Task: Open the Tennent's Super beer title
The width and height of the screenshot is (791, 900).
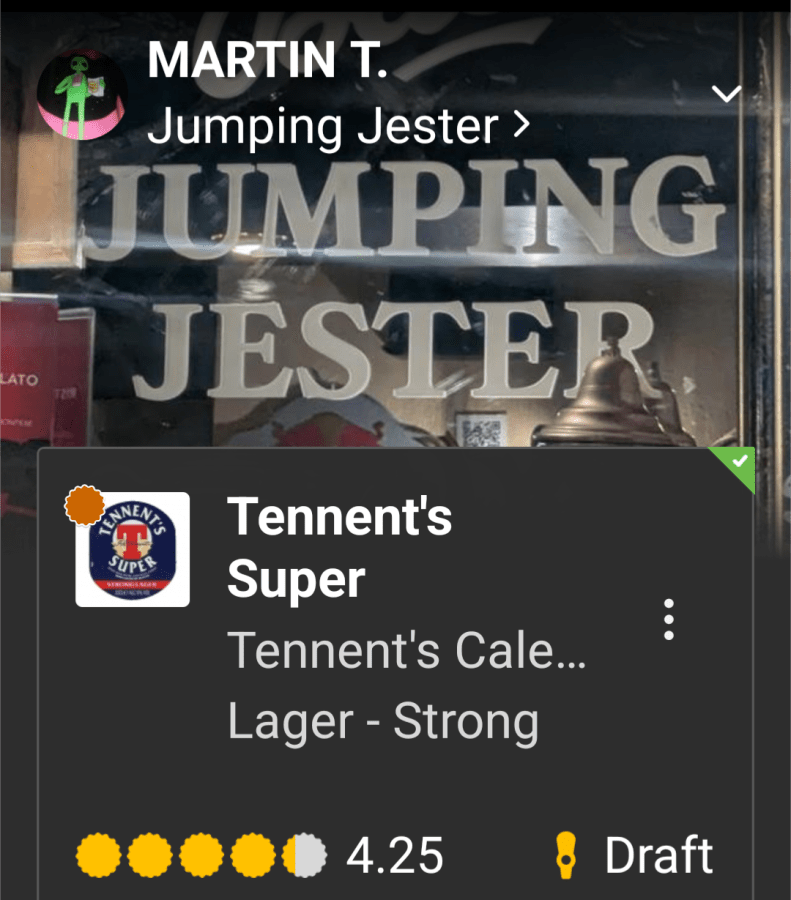Action: (x=340, y=548)
